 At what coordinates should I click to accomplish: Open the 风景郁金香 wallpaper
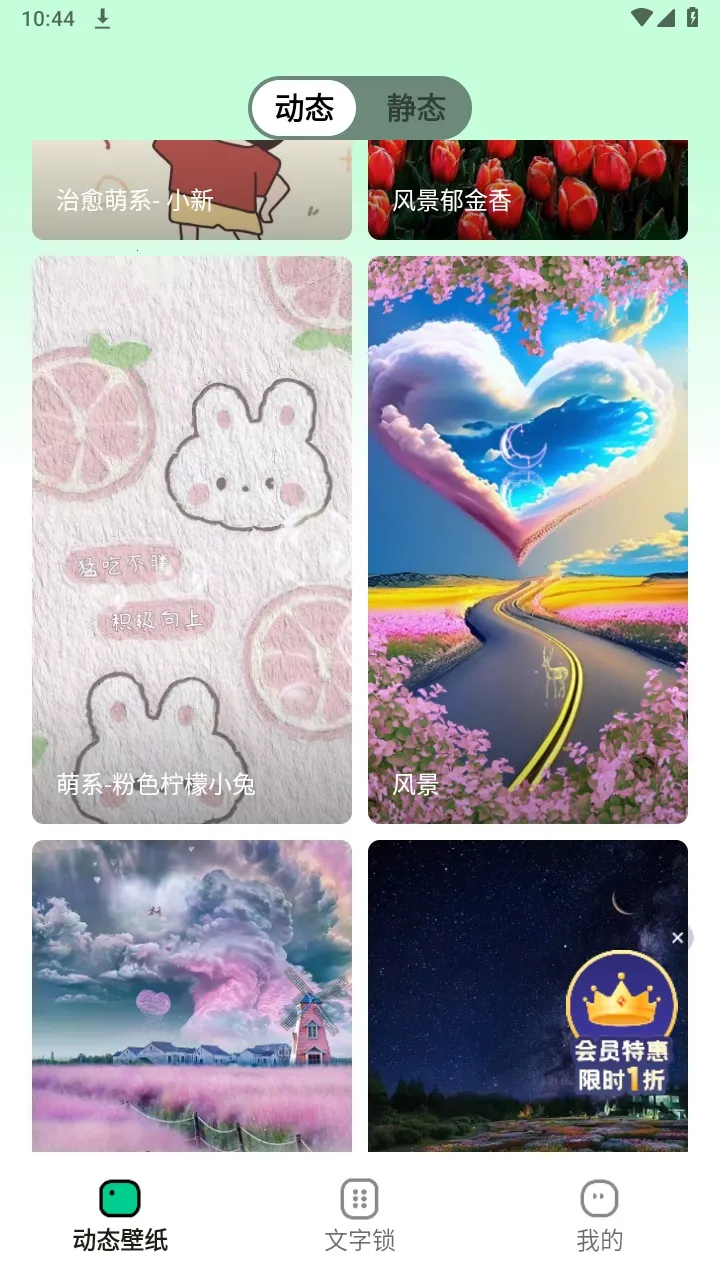click(x=527, y=190)
